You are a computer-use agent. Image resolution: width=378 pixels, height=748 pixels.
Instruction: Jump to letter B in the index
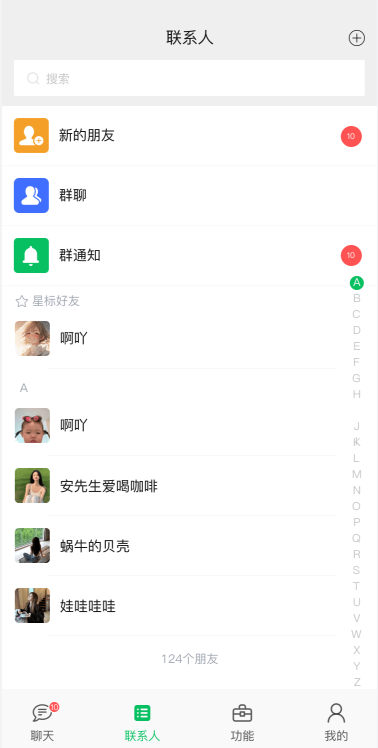click(357, 299)
